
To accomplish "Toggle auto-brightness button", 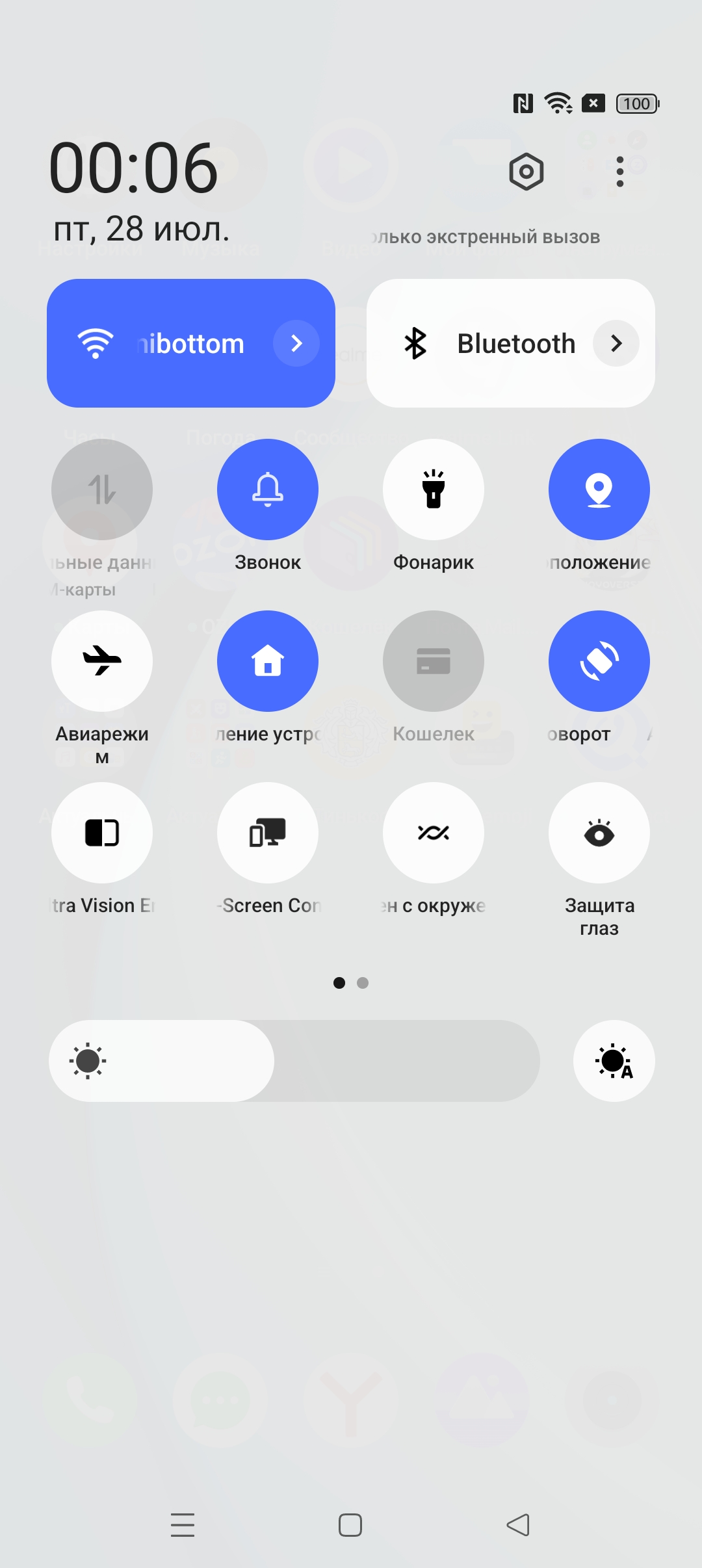I will pyautogui.click(x=614, y=1061).
